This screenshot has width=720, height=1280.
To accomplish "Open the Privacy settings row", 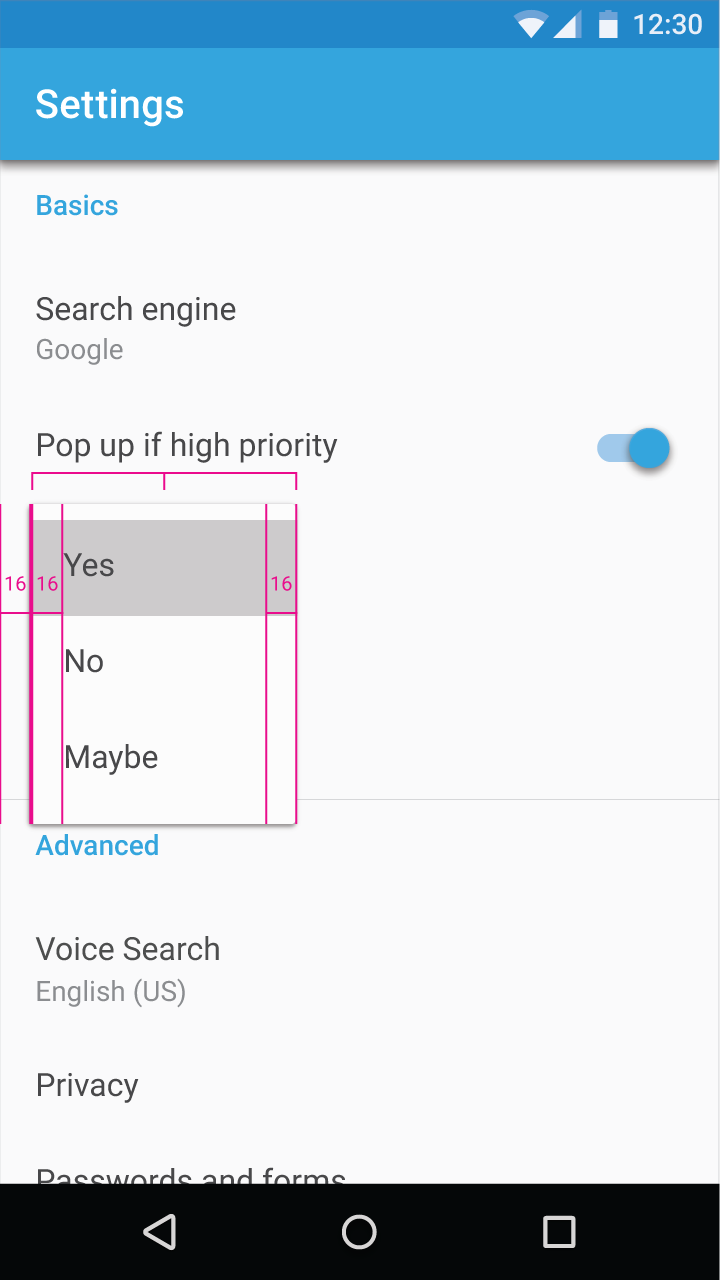I will pyautogui.click(x=360, y=1085).
